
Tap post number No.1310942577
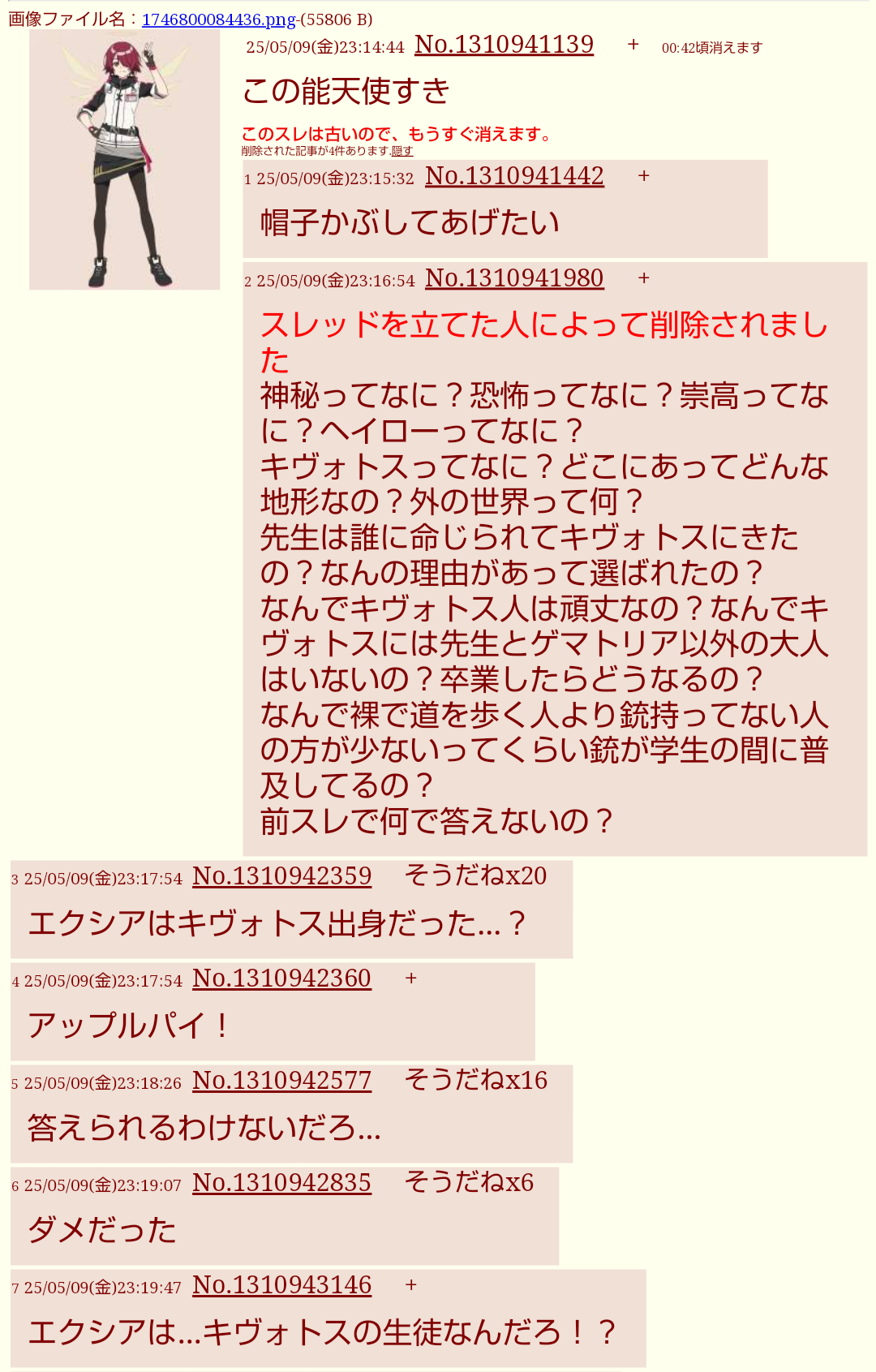tap(281, 1081)
